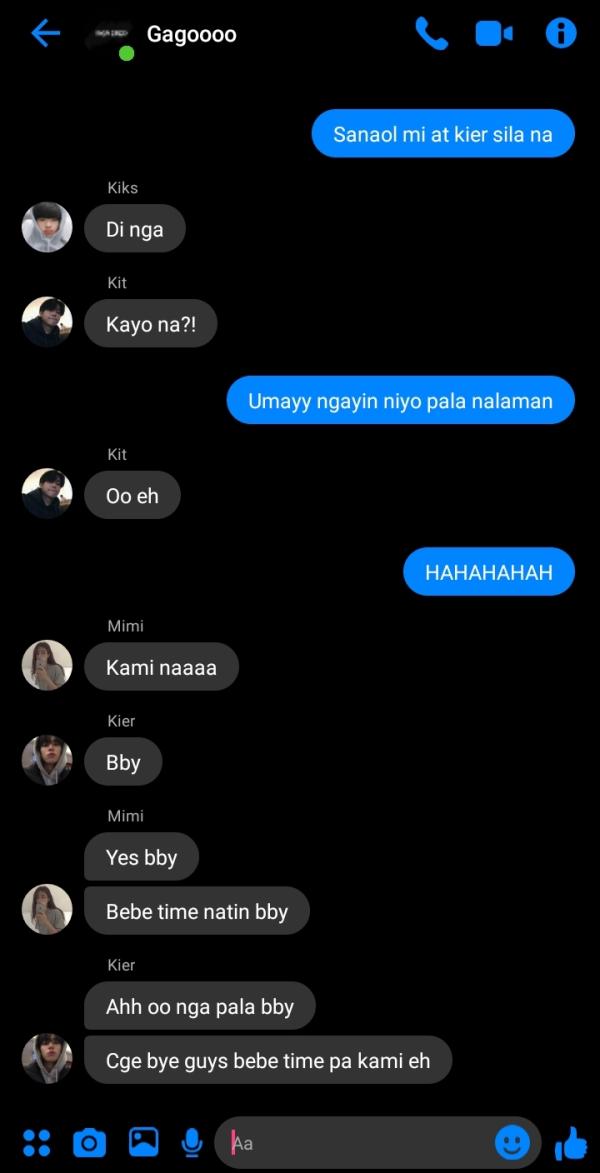Viewport: 600px width, 1173px height.
Task: Tap Kier's avatar beside Bby message
Action: coord(47,760)
